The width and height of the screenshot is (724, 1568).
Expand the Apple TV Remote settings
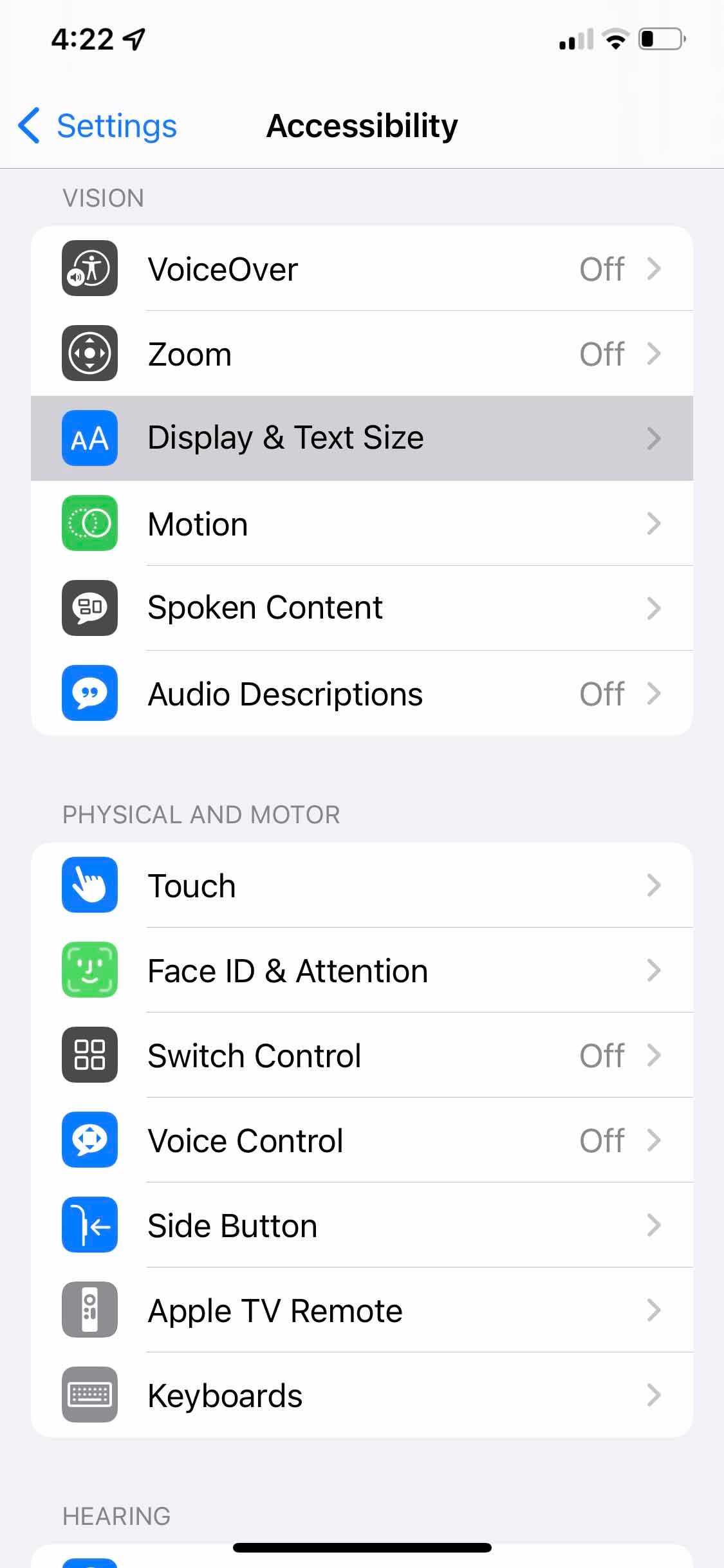pyautogui.click(x=654, y=1311)
